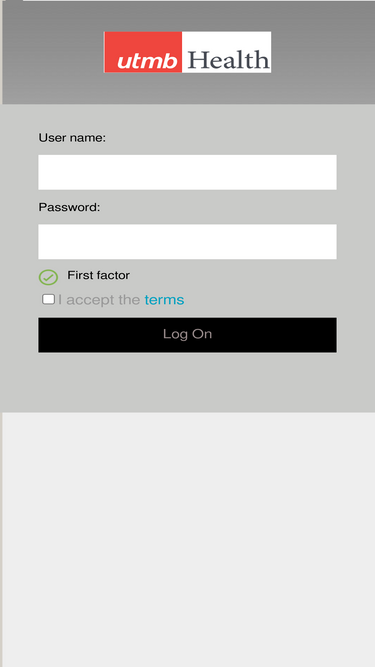This screenshot has width=375, height=667.
Task: Focus the Password input box
Action: click(x=188, y=242)
